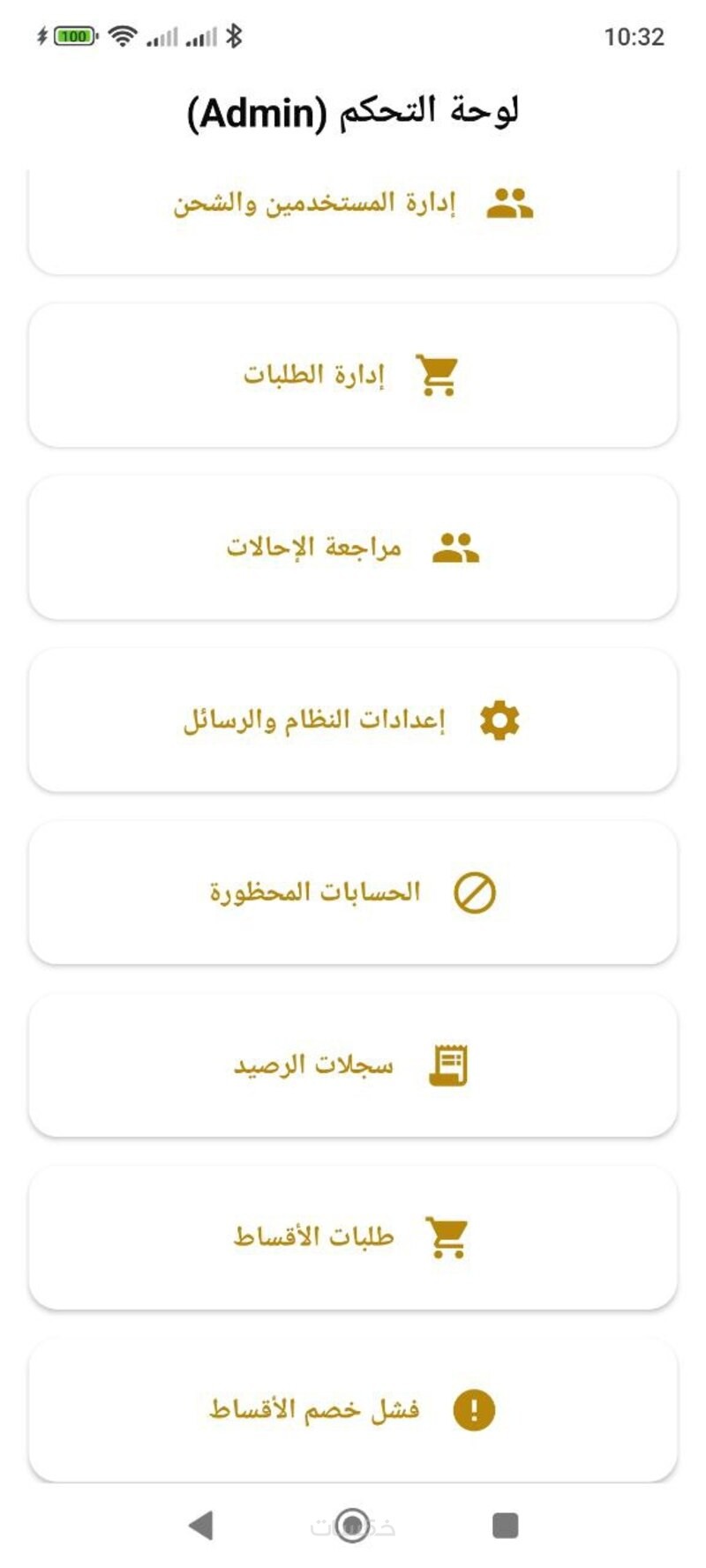The width and height of the screenshot is (706, 1568).
Task: Open إعدادات النظام والرسائل settings
Action: pos(353,721)
